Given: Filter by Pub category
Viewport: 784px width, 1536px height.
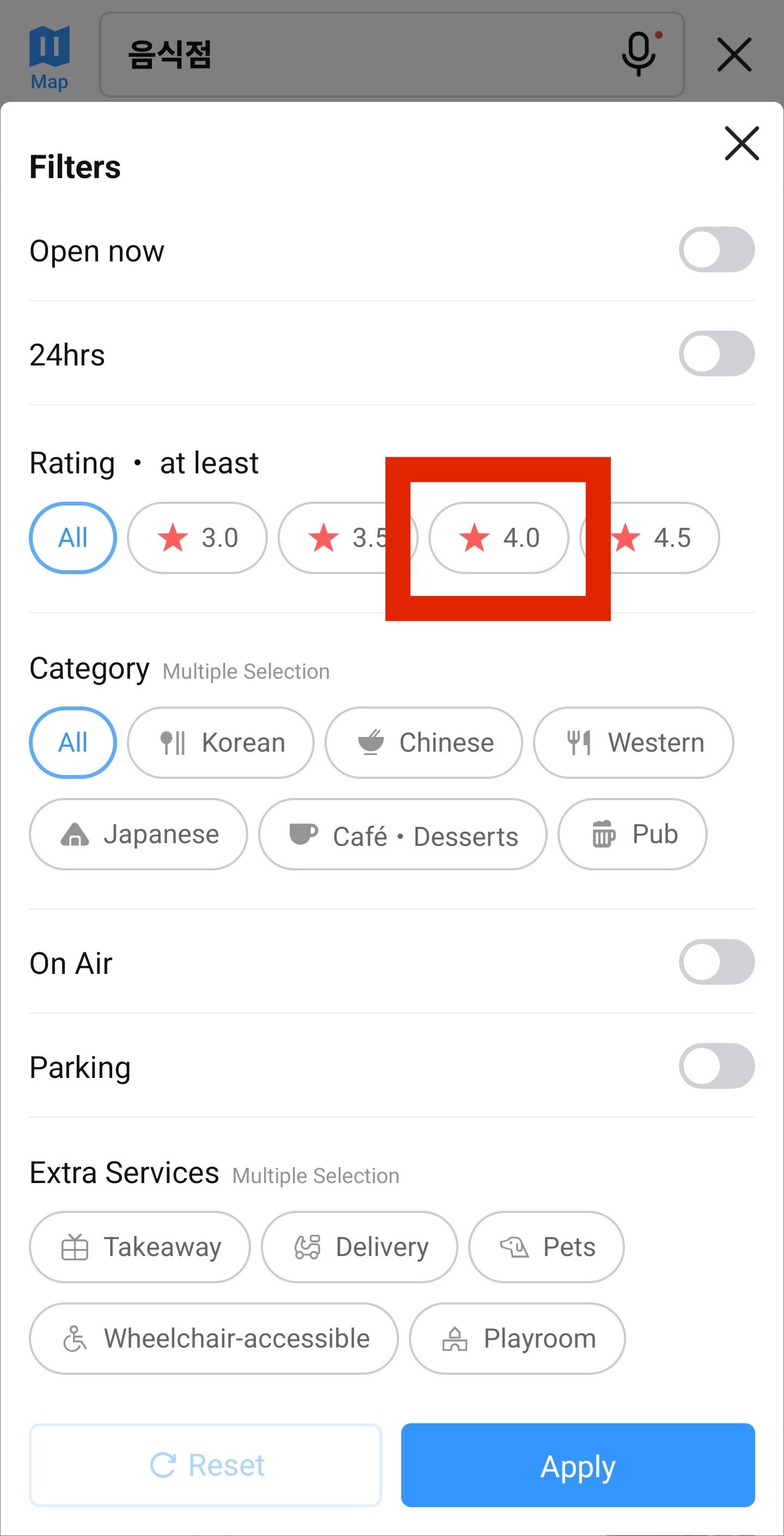Looking at the screenshot, I should pyautogui.click(x=633, y=834).
